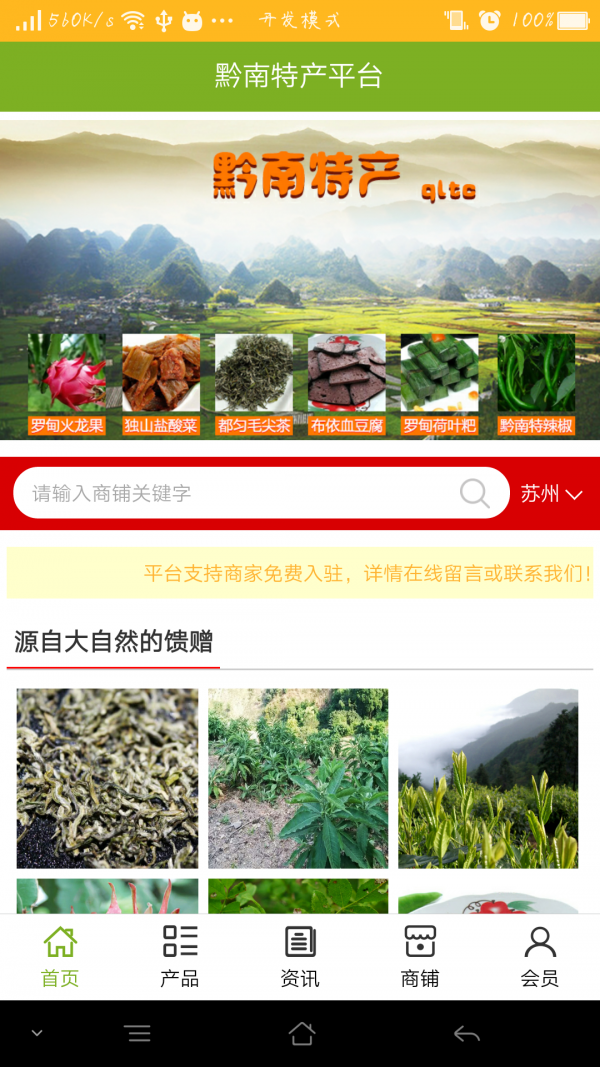Image resolution: width=600 pixels, height=1067 pixels.
Task: Open the 苏州 city dropdown
Action: (x=551, y=493)
